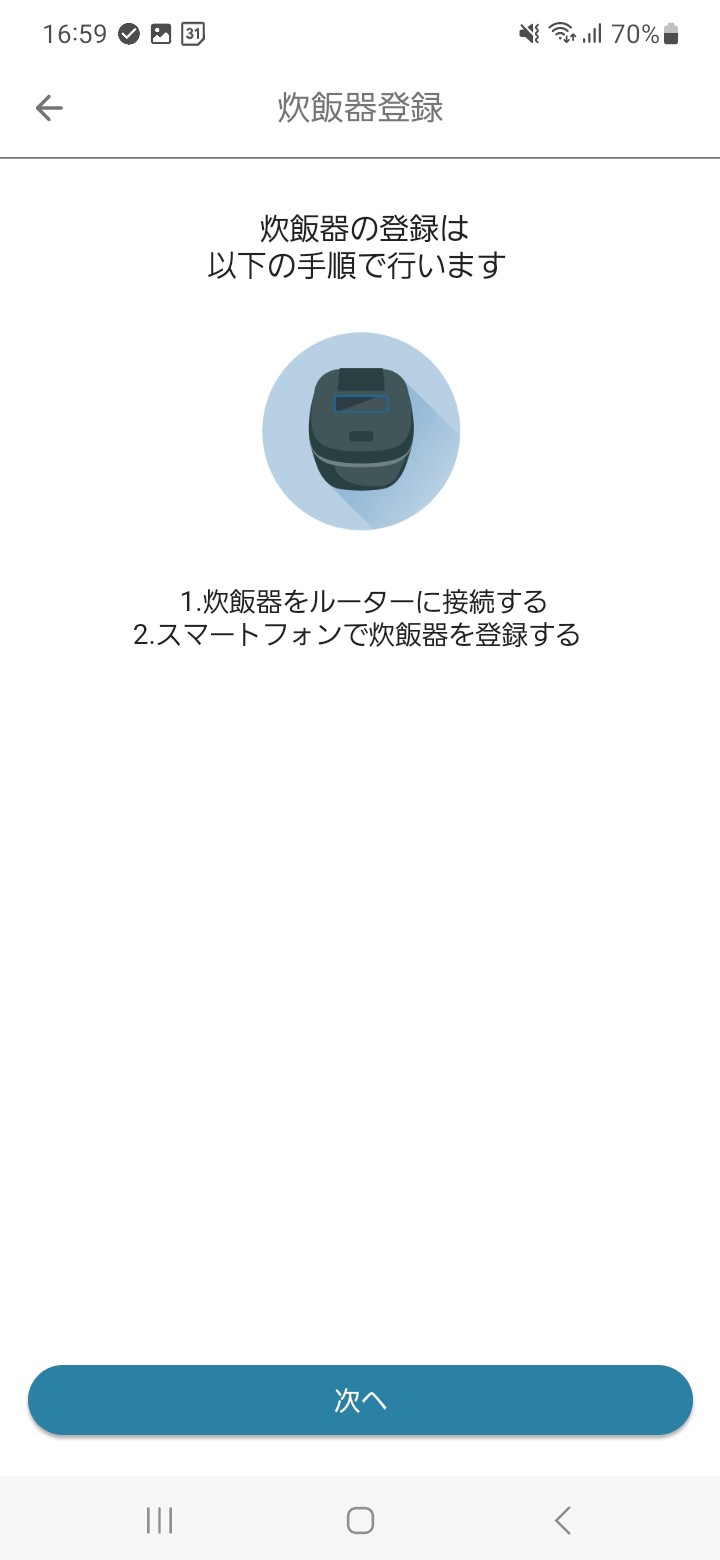Open recent apps from the navigation bar
The width and height of the screenshot is (720, 1560).
[x=159, y=1521]
